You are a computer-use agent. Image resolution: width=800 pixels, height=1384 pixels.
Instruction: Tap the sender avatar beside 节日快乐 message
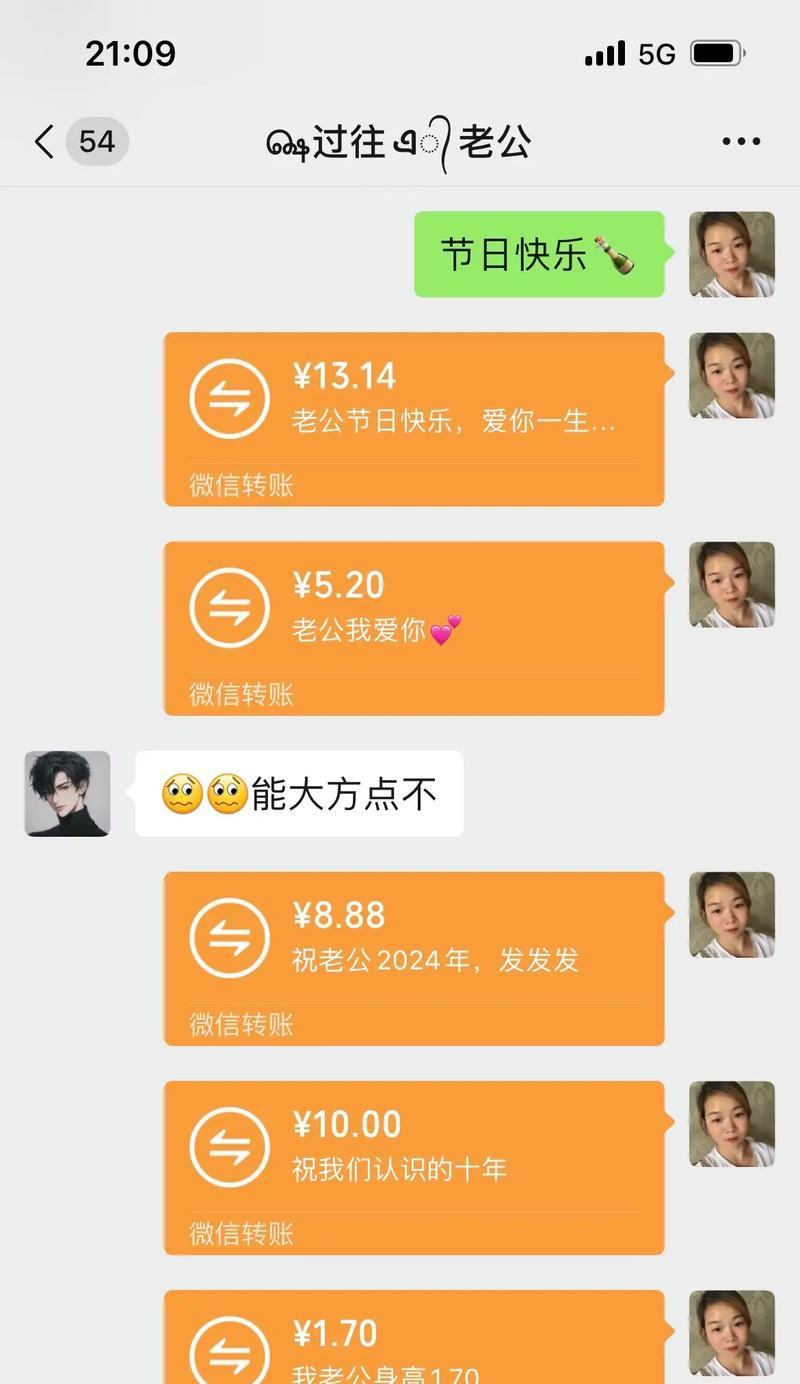click(x=732, y=254)
